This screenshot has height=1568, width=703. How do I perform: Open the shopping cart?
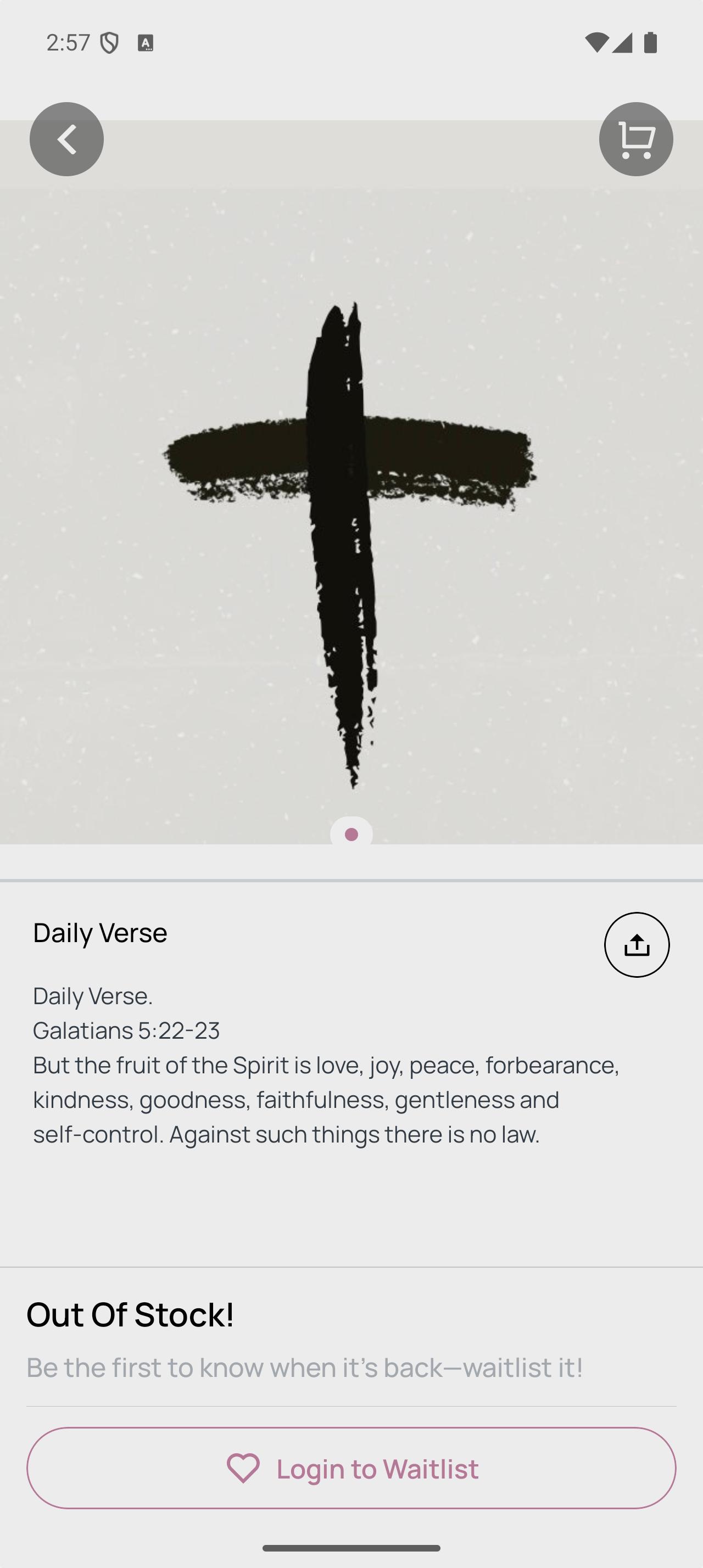click(635, 139)
